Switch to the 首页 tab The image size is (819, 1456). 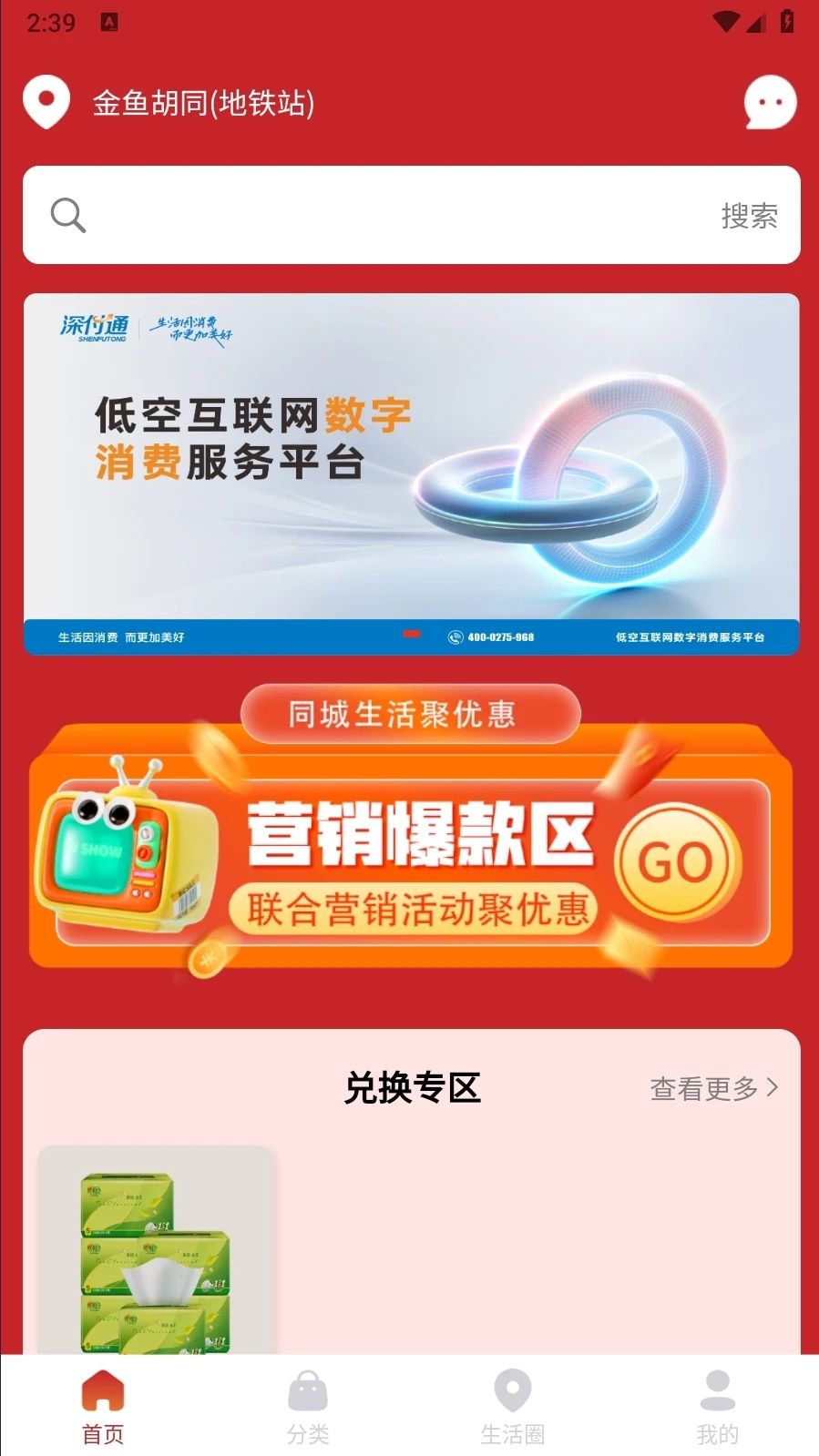103,1407
